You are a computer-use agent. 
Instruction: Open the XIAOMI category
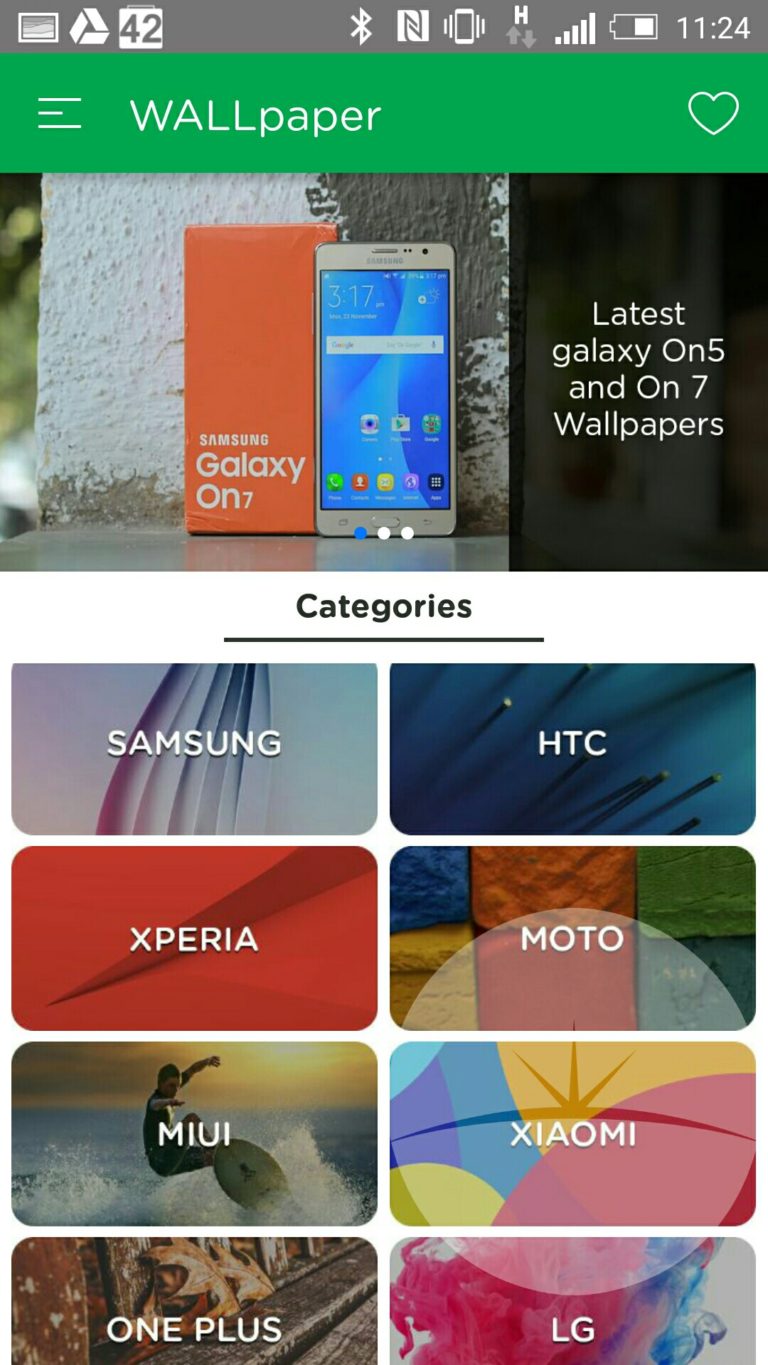(x=573, y=1134)
